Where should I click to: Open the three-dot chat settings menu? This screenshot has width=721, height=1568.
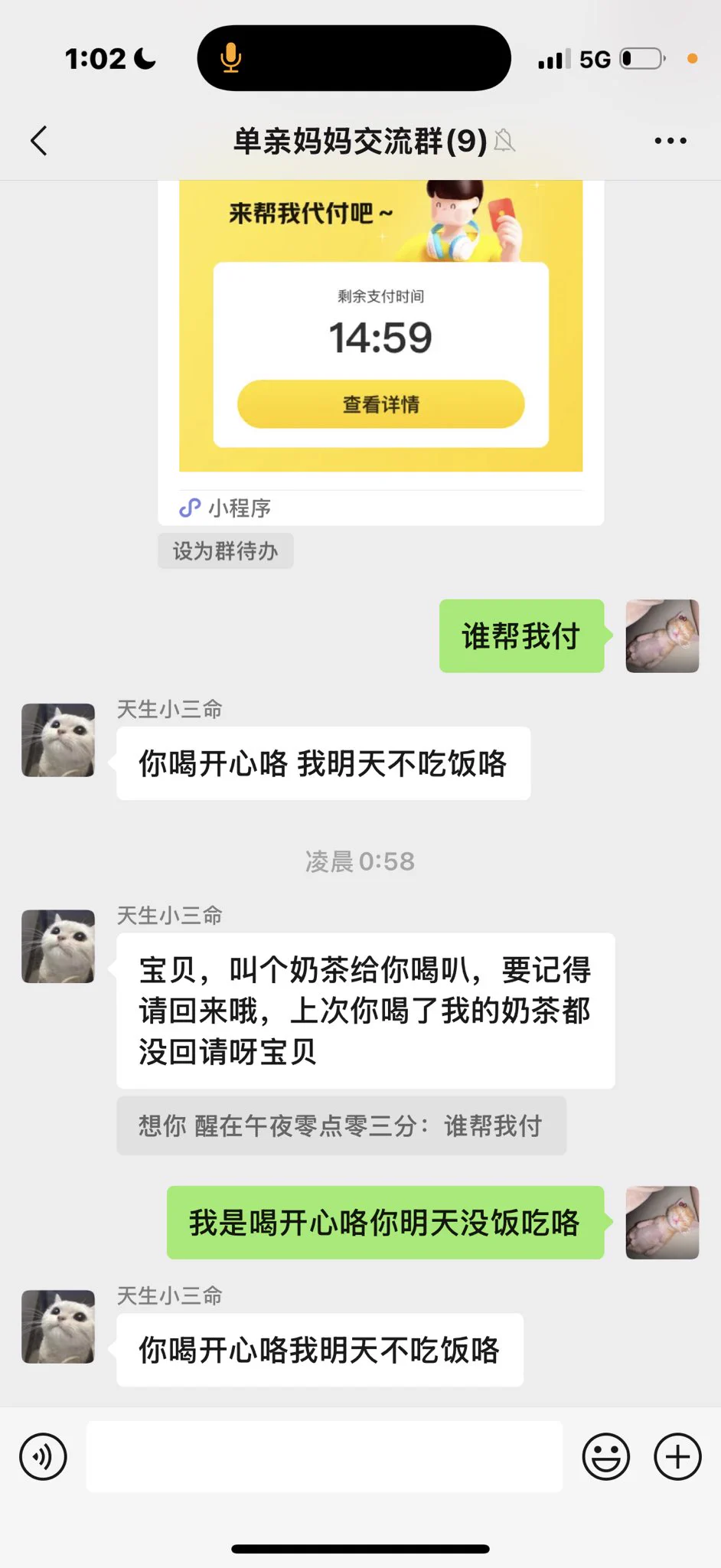point(670,141)
